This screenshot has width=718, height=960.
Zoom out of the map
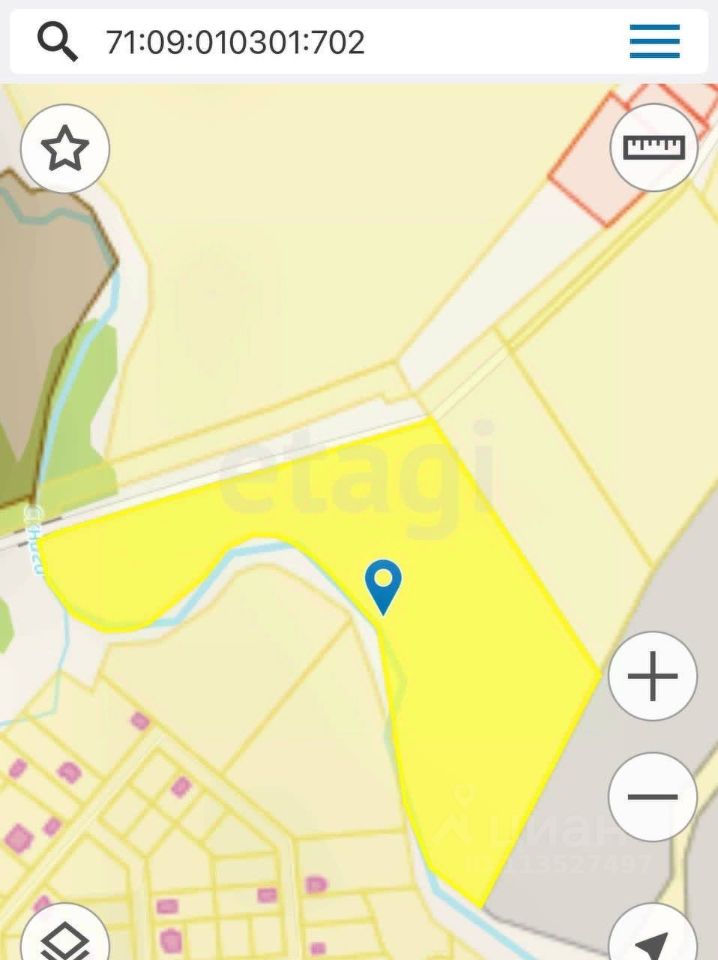point(652,797)
